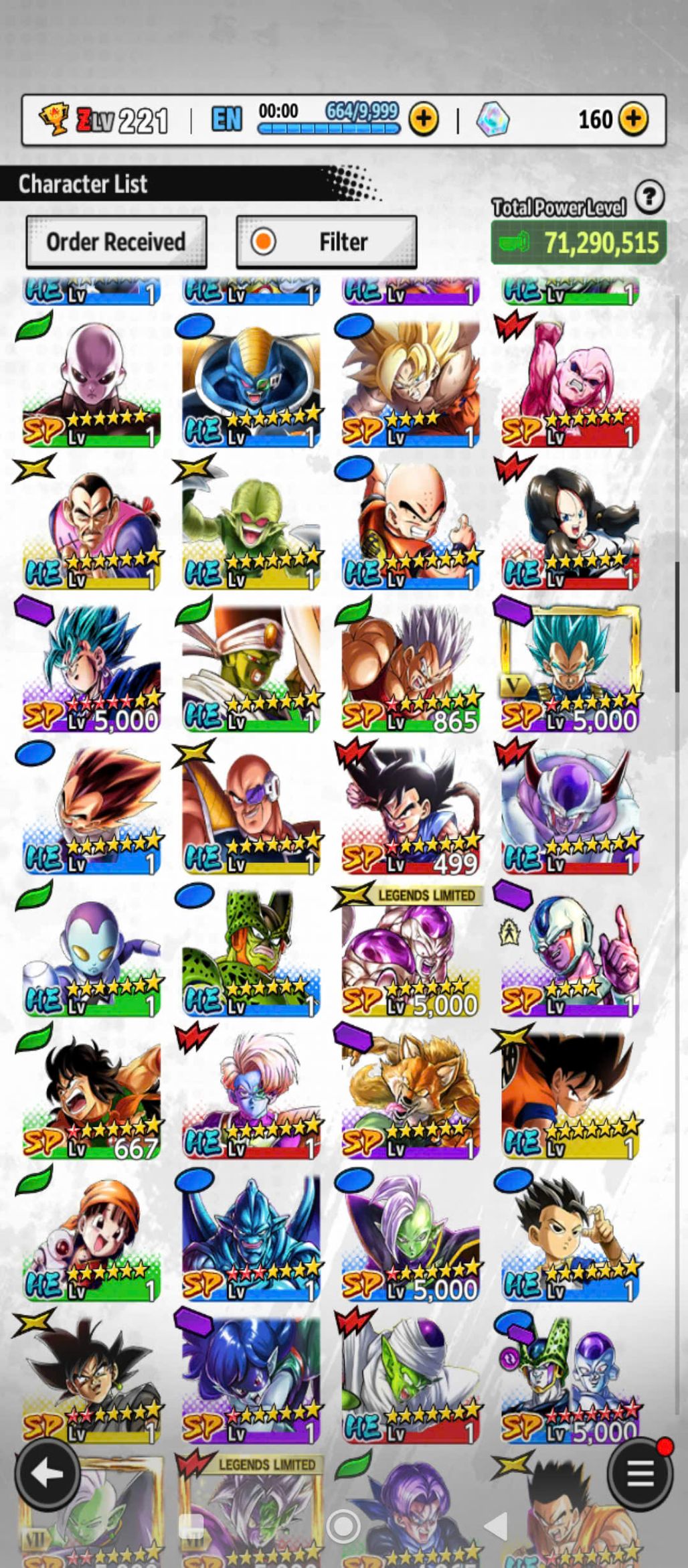
Task: Open the character Filter
Action: coord(327,242)
